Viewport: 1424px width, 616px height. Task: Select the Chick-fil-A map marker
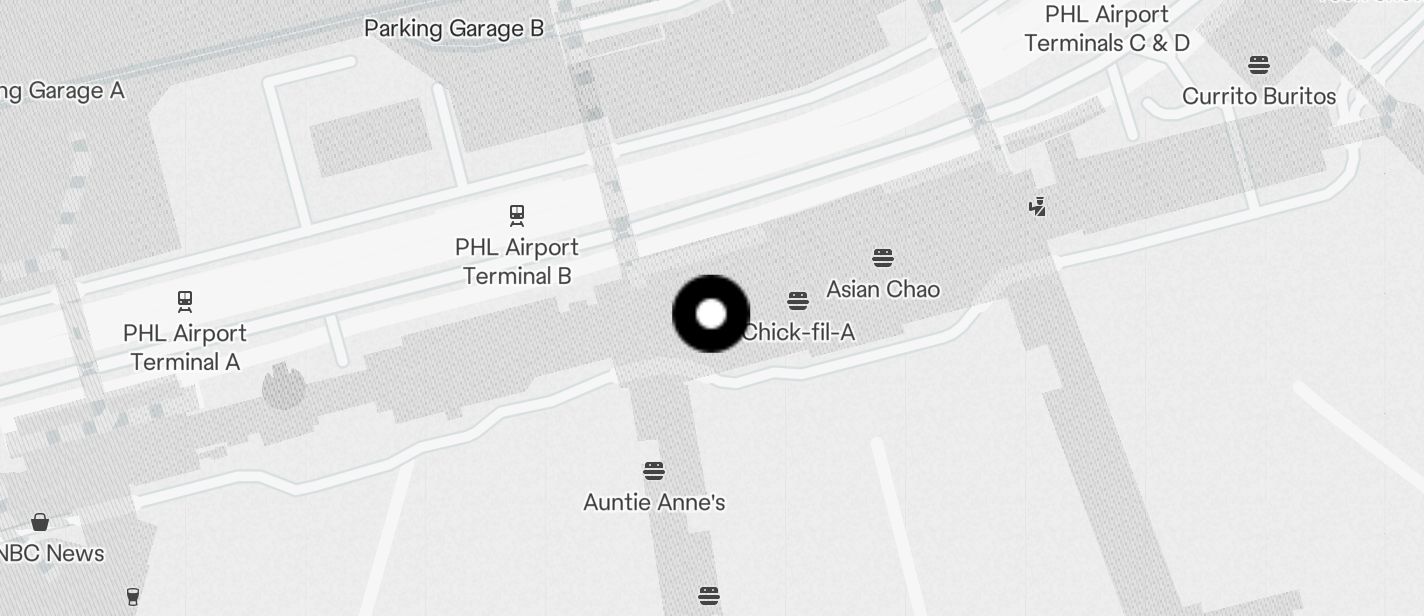click(798, 300)
